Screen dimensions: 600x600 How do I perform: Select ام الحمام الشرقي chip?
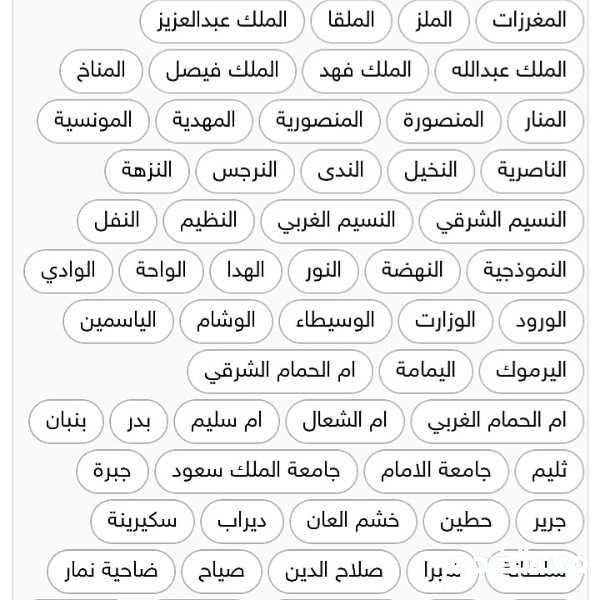pyautogui.click(x=279, y=370)
